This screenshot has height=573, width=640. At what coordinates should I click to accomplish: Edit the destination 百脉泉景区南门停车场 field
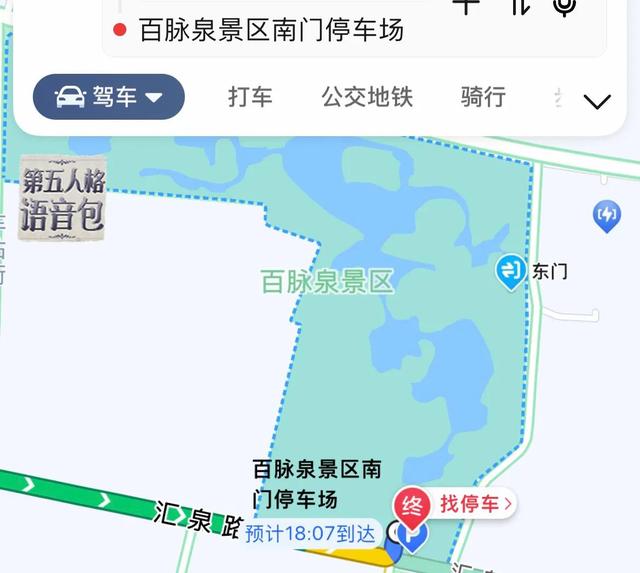pos(270,30)
